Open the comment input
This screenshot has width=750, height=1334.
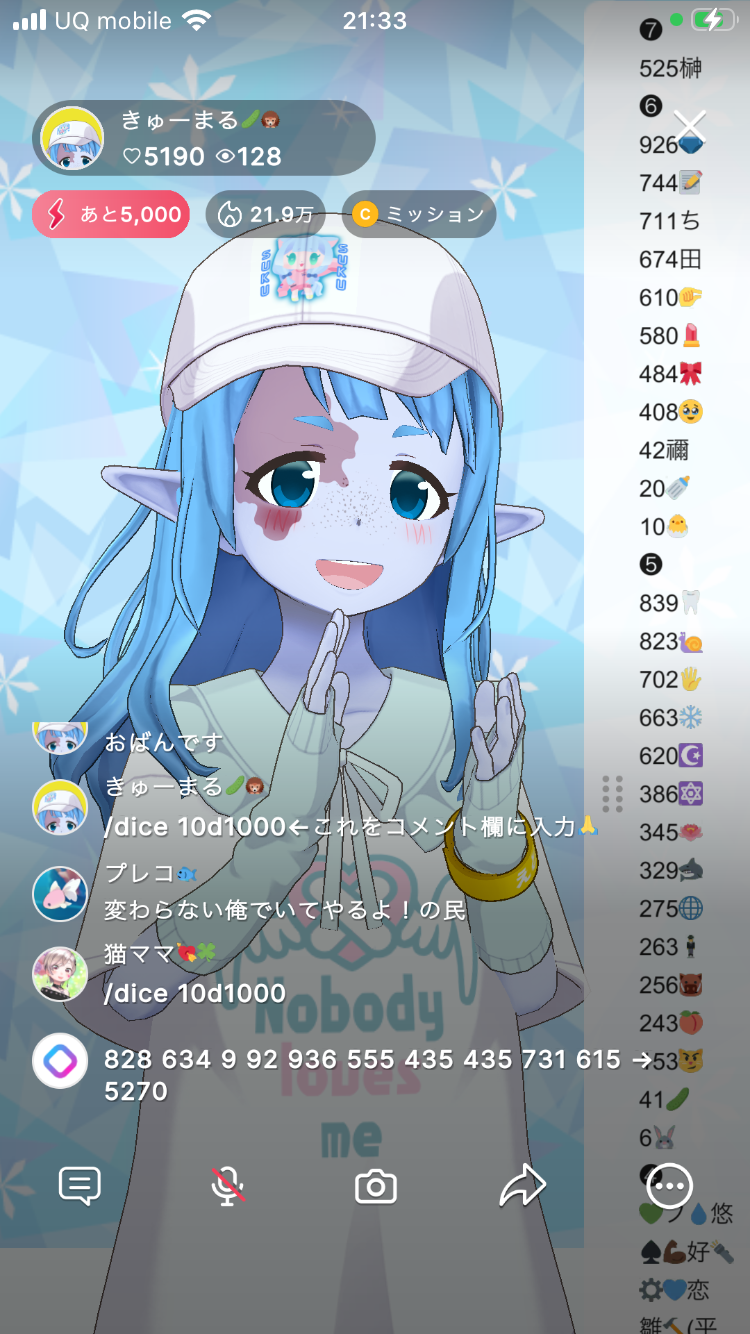click(80, 1187)
